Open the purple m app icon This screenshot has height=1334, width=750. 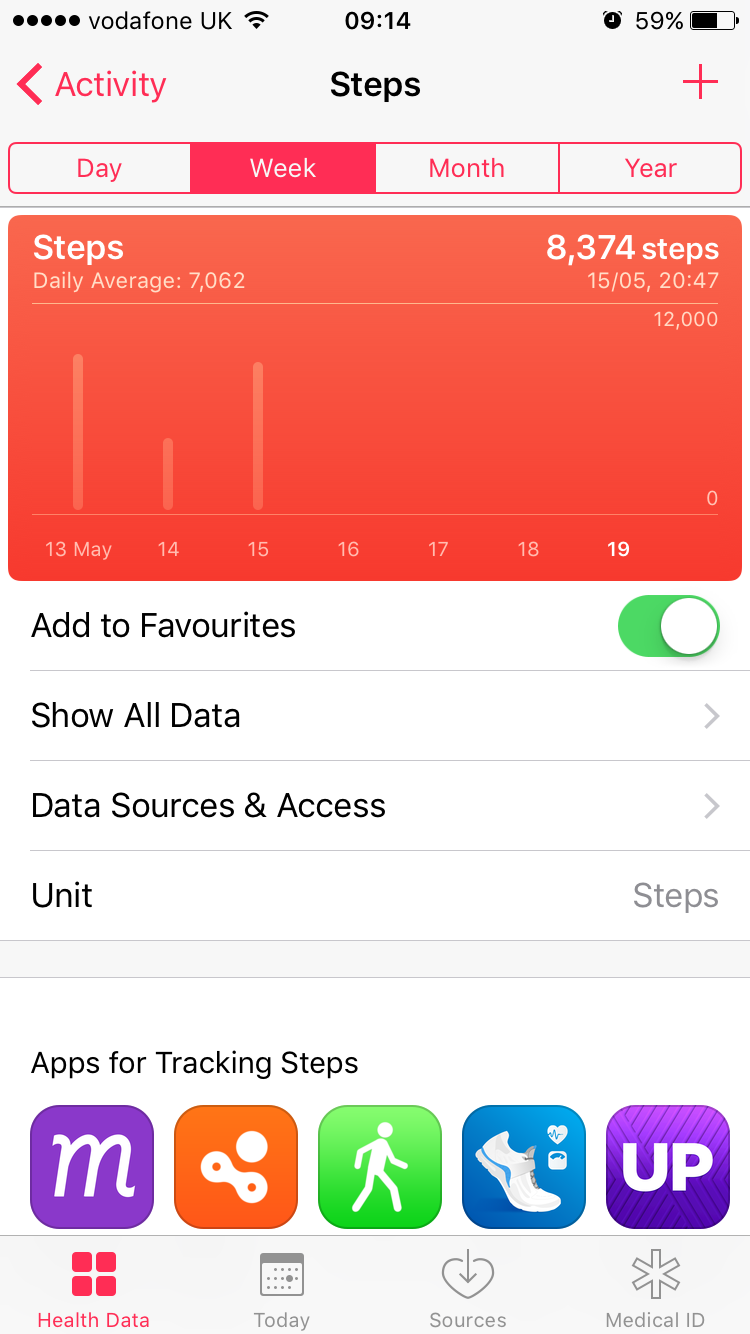click(x=92, y=1166)
